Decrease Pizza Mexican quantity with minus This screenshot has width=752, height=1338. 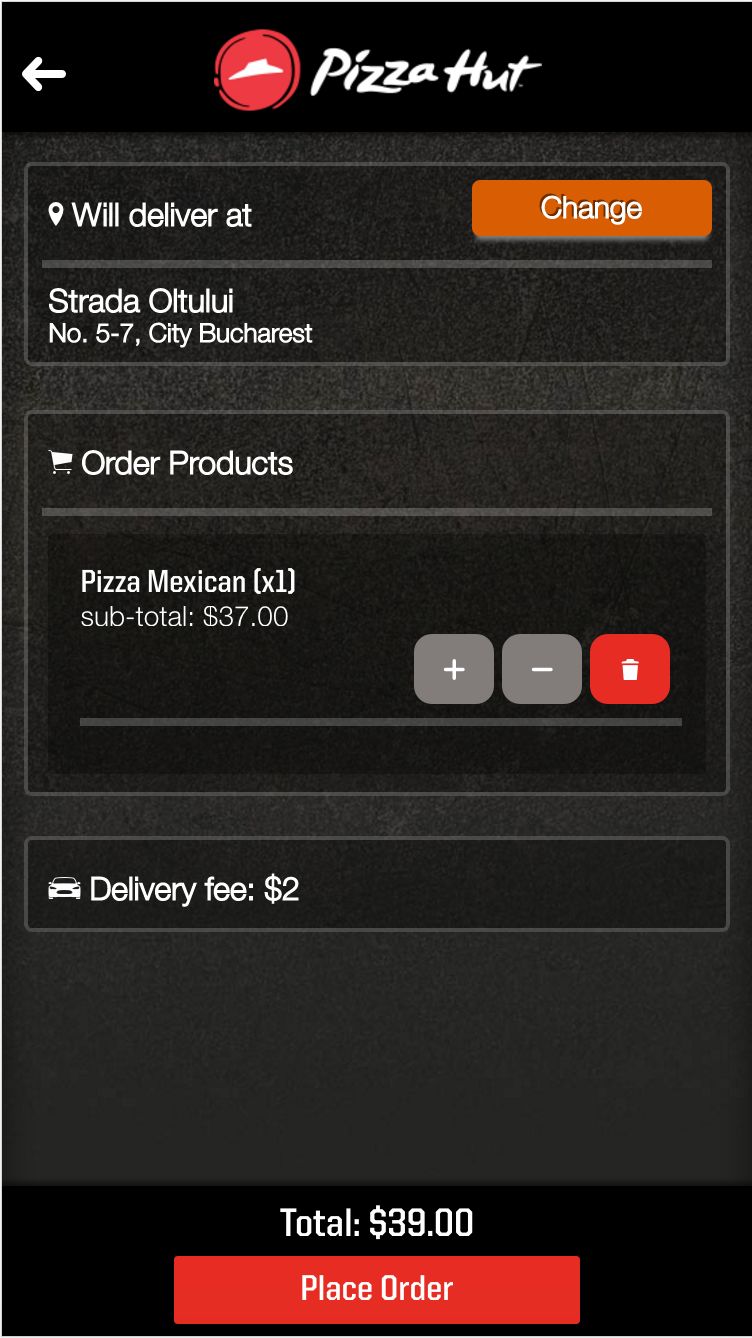coord(541,669)
